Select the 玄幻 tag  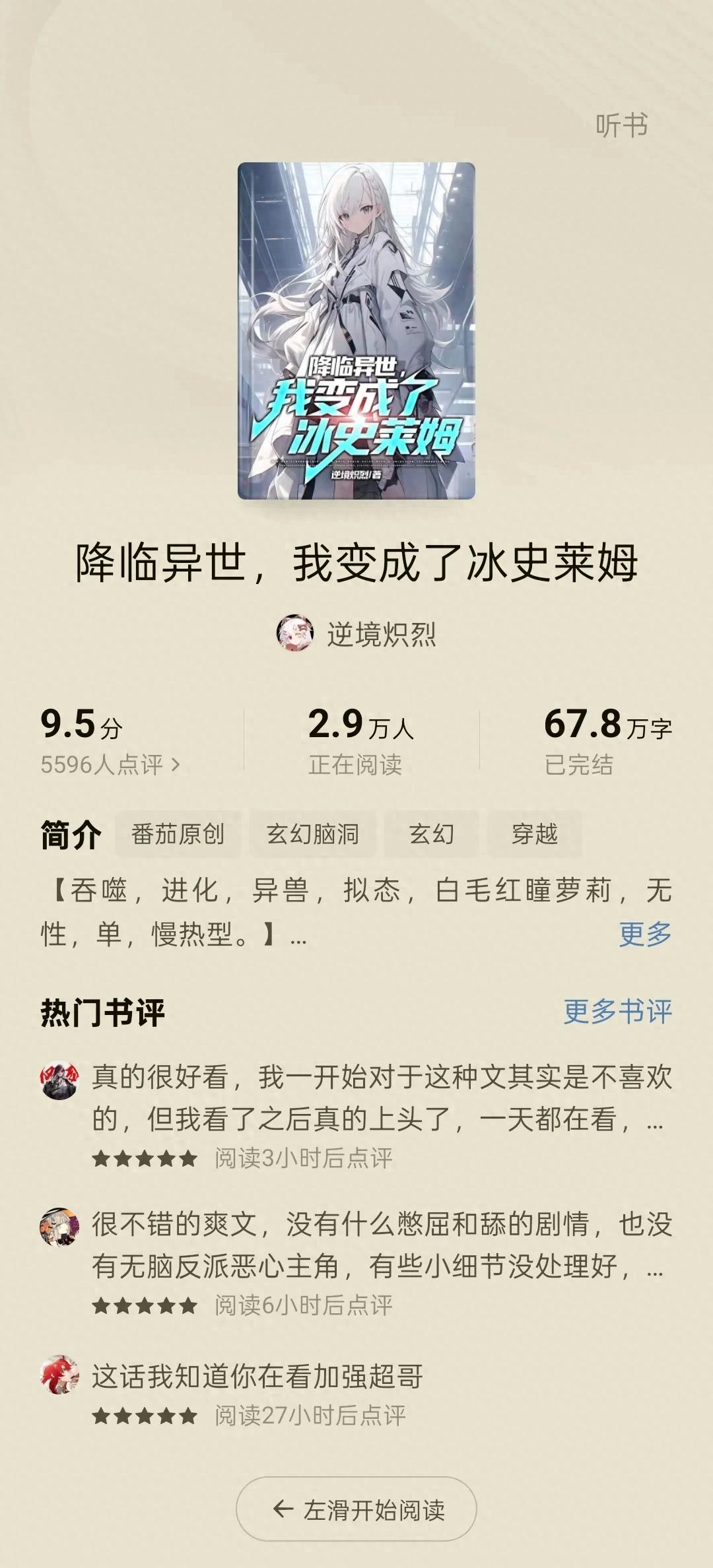coord(431,834)
